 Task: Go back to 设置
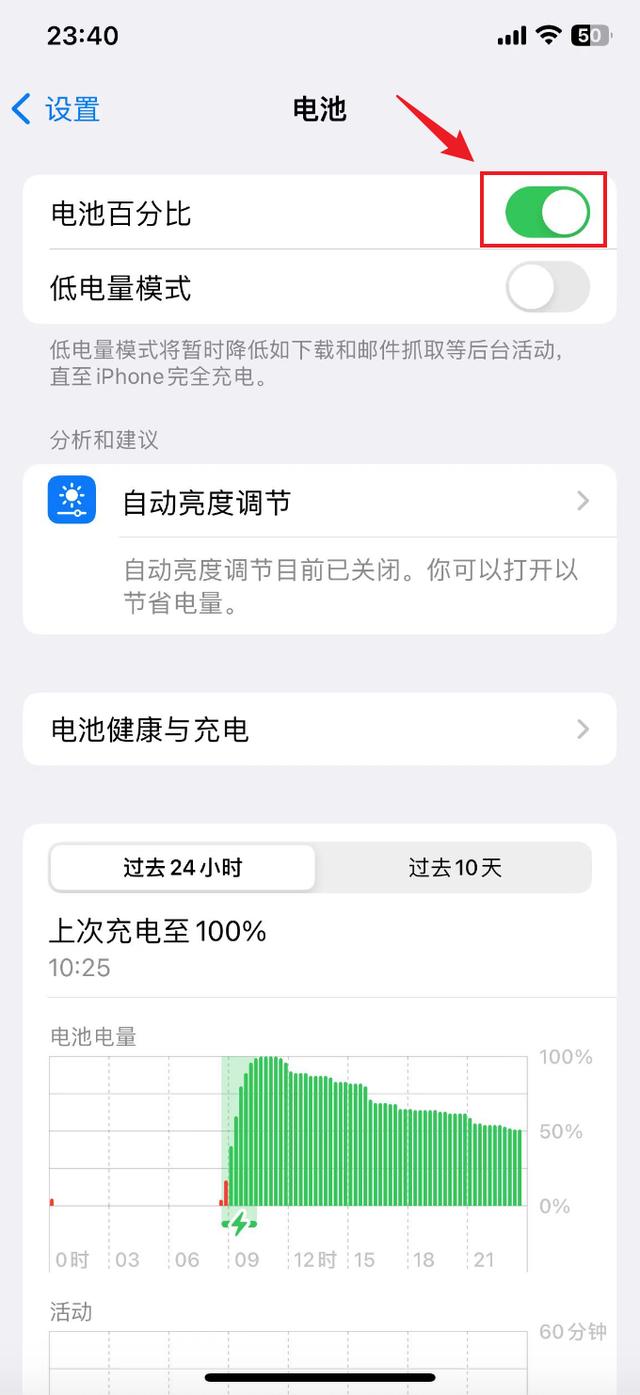click(56, 109)
